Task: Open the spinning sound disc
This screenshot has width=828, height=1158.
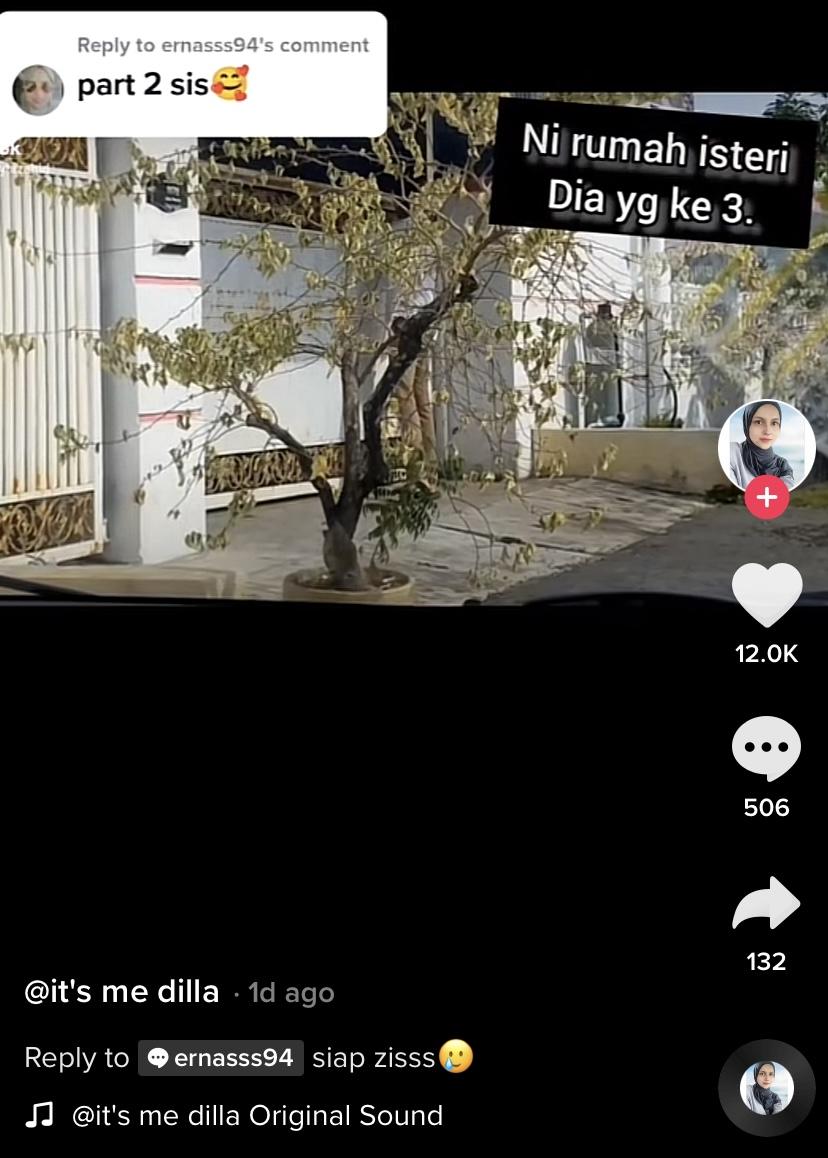Action: pos(766,1088)
